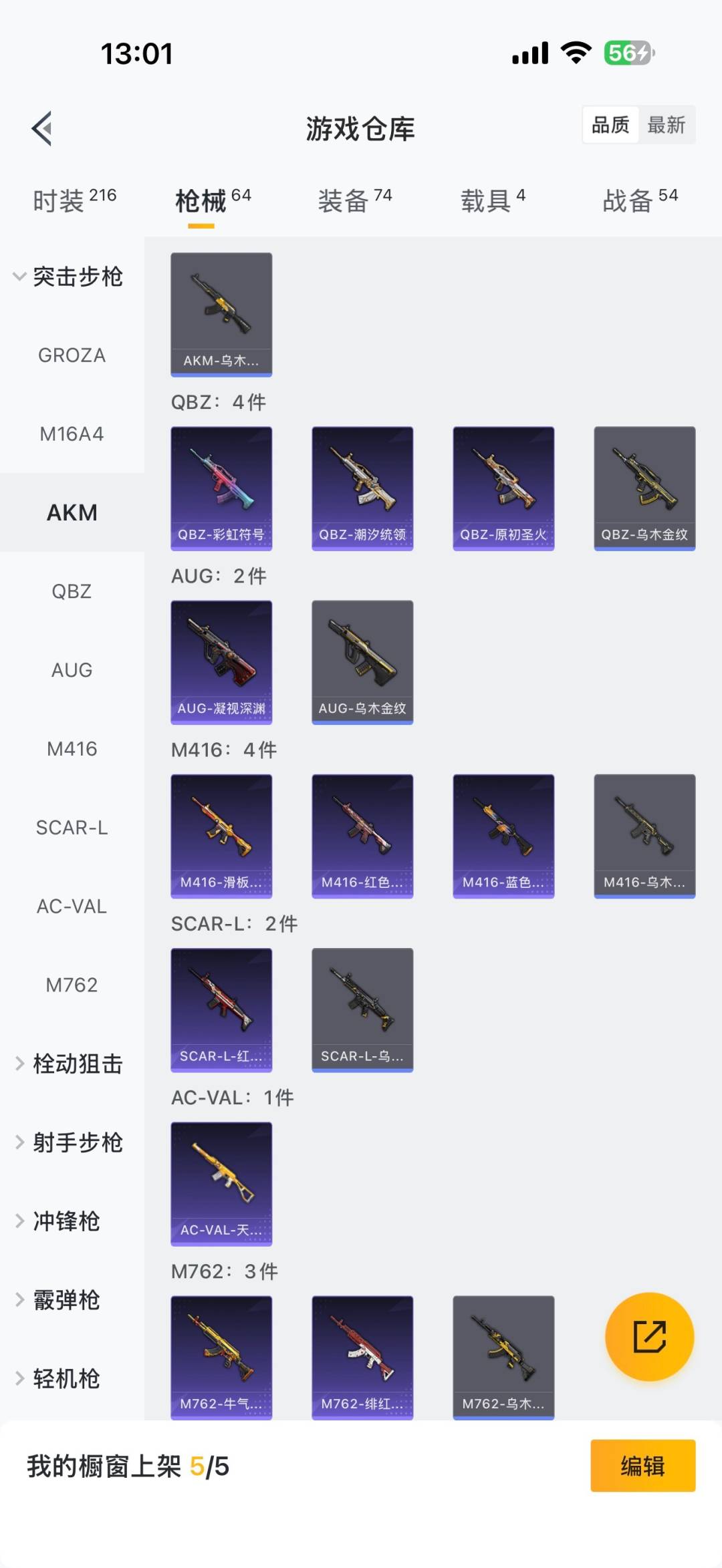722x1568 pixels.
Task: Open the 战备 tab
Action: click(640, 200)
